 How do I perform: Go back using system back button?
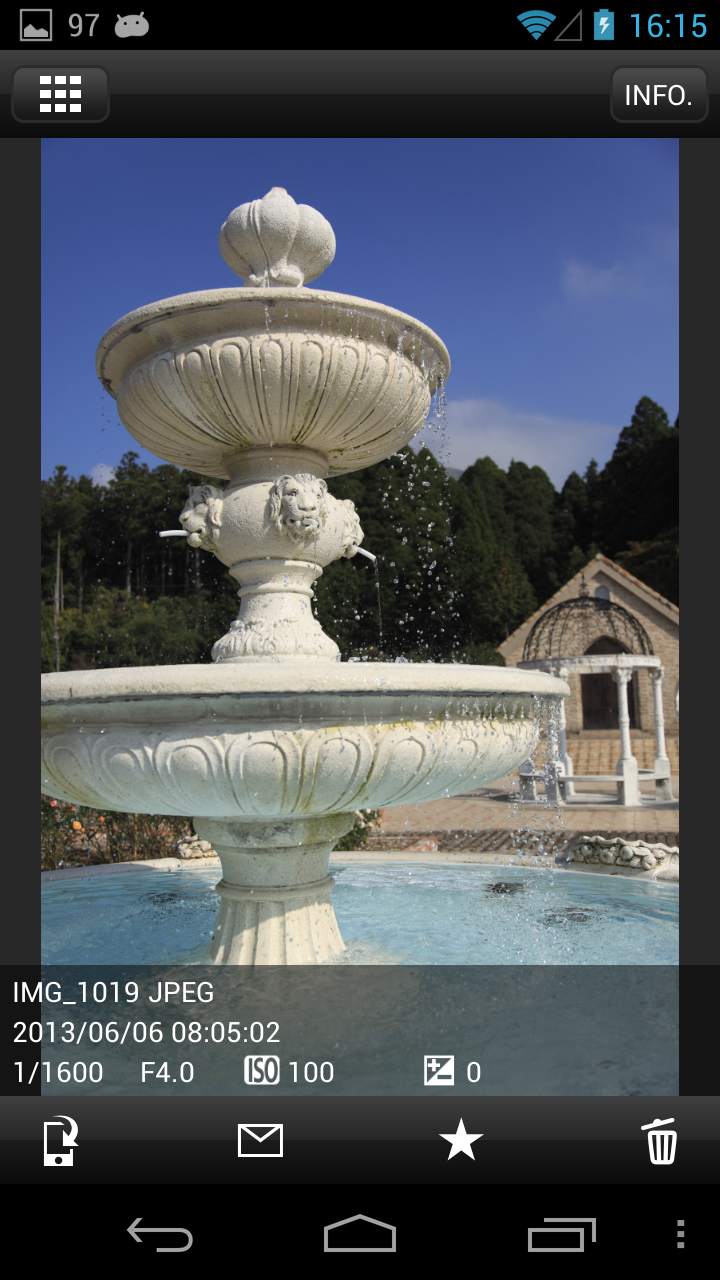160,1235
